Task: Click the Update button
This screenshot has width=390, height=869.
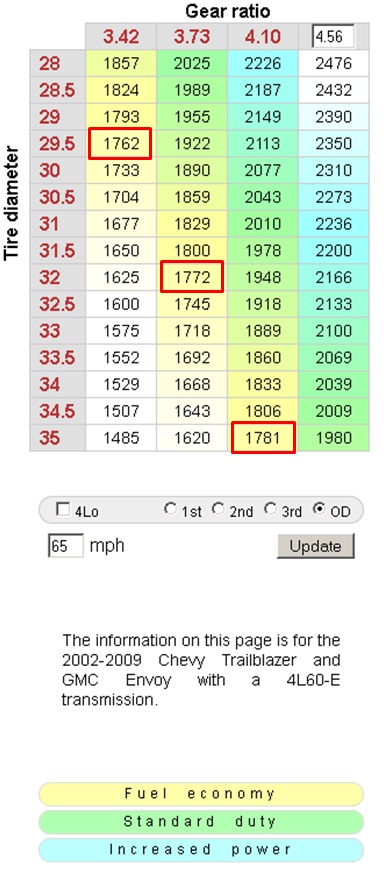Action: pyautogui.click(x=315, y=546)
